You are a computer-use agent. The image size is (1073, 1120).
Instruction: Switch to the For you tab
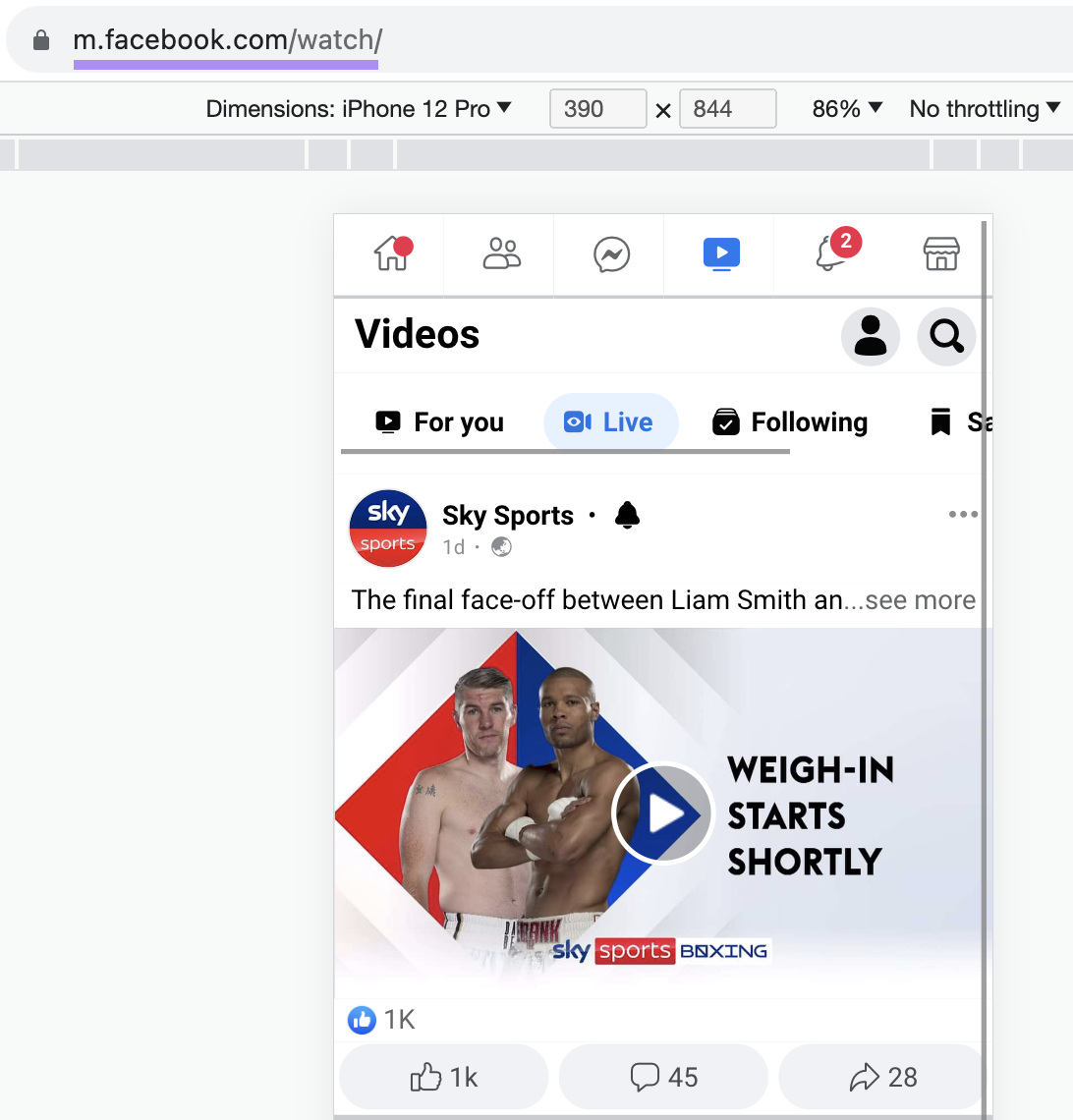(440, 422)
